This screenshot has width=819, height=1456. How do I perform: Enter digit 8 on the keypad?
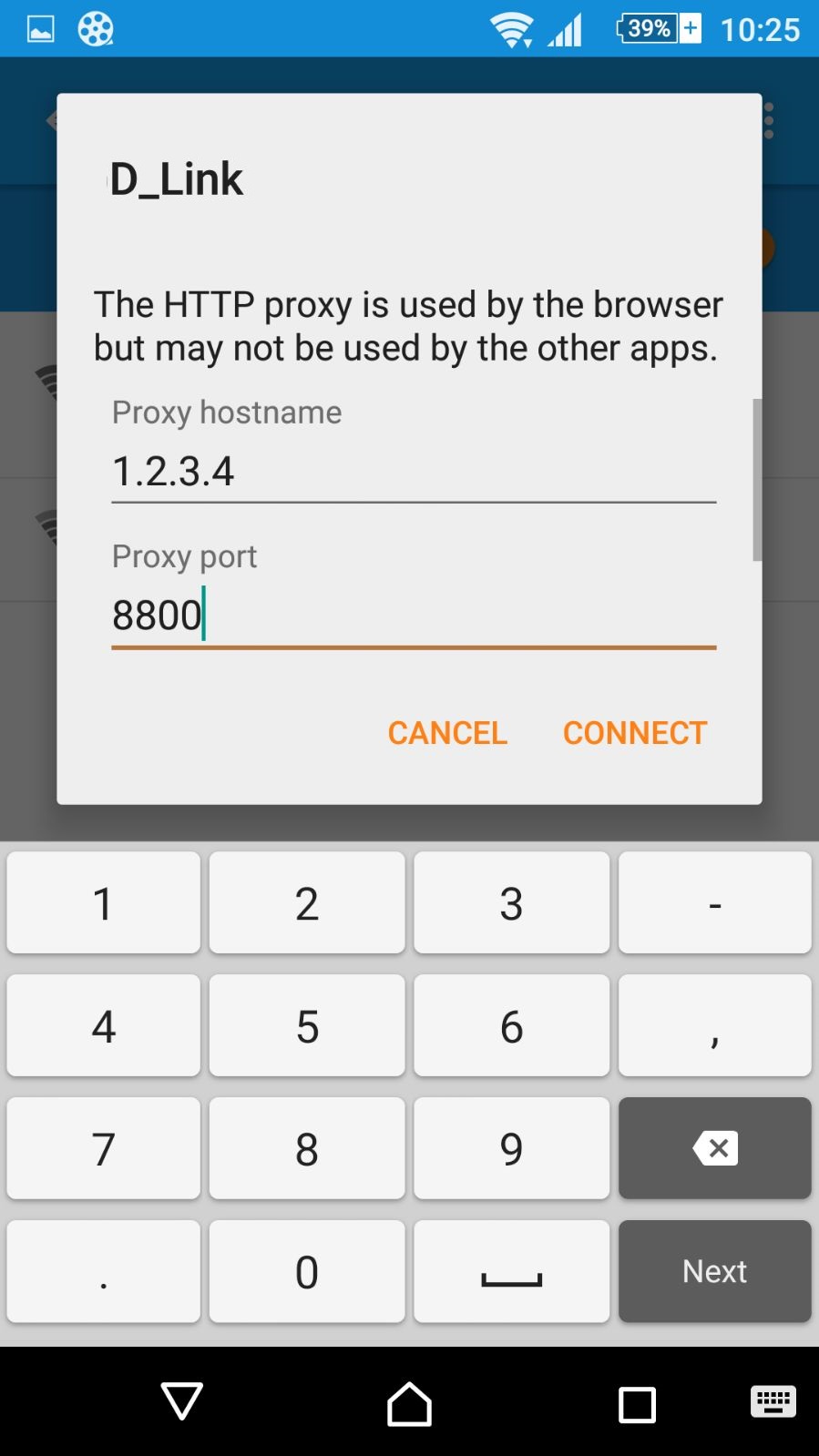point(307,1148)
